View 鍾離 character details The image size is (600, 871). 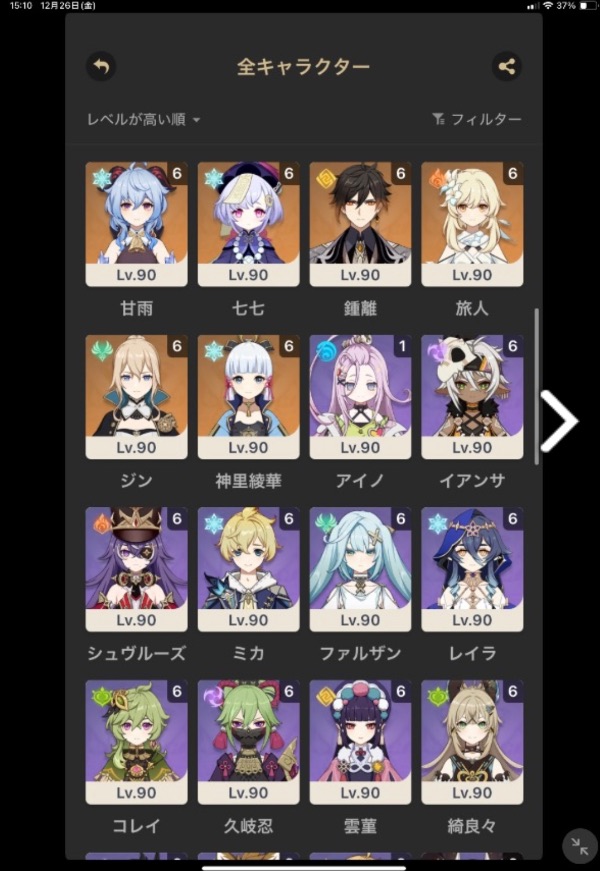(360, 224)
